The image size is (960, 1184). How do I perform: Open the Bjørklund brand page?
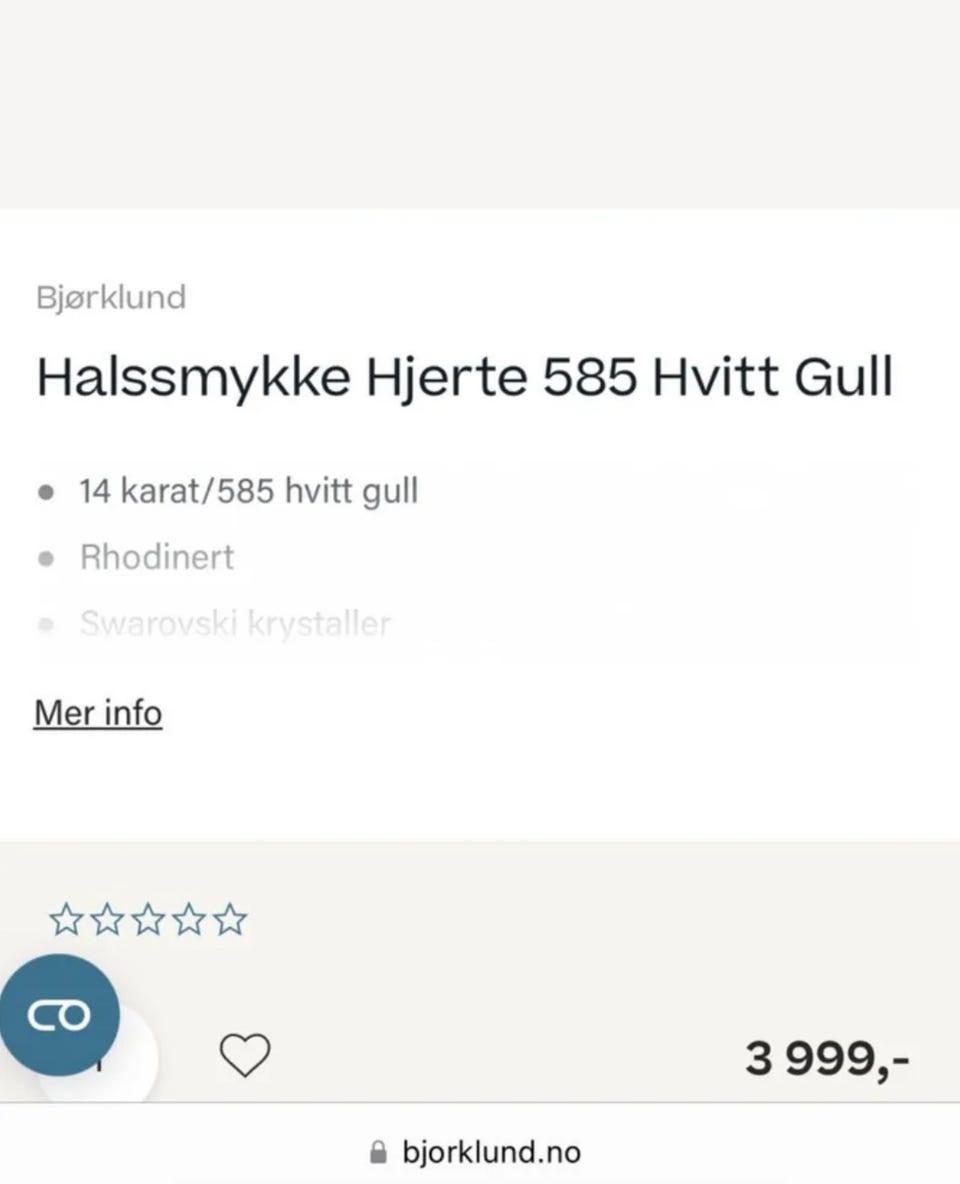(x=110, y=297)
